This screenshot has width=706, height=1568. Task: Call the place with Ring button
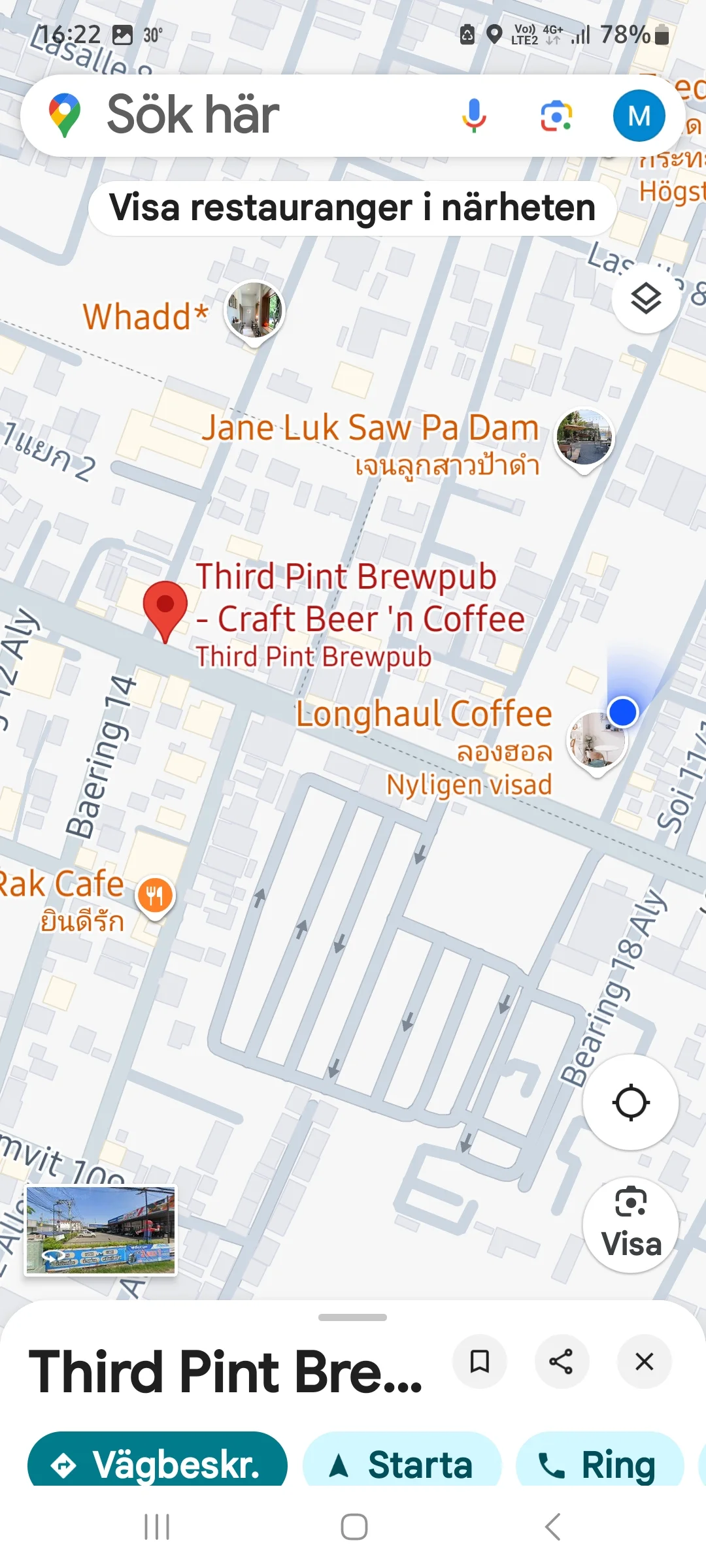[599, 1463]
